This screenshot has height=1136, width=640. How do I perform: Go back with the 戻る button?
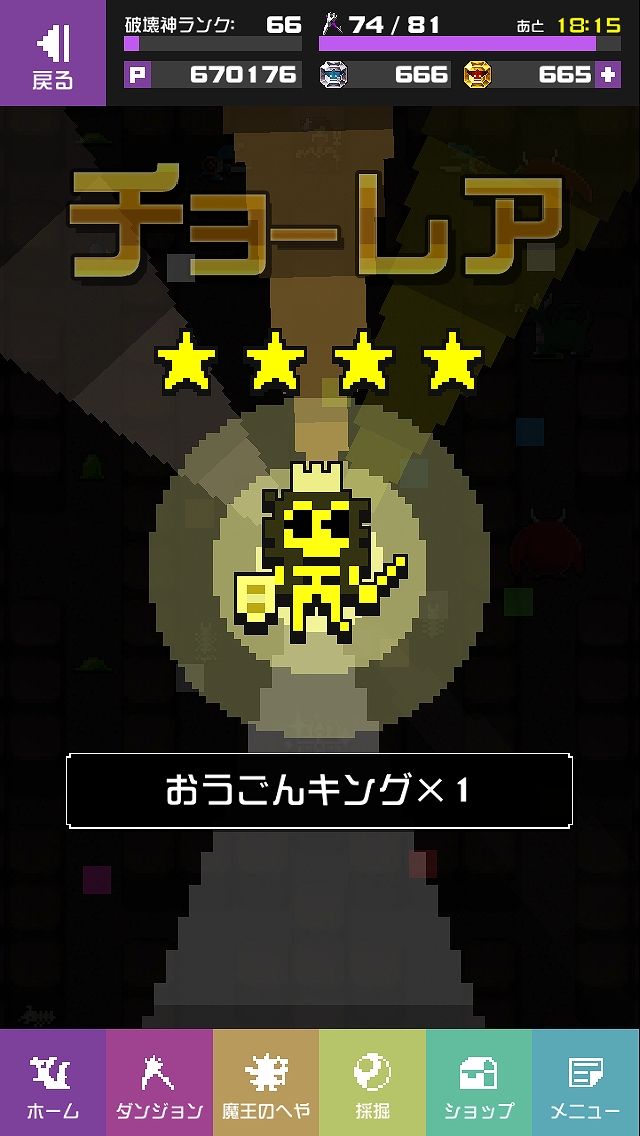tap(52, 53)
